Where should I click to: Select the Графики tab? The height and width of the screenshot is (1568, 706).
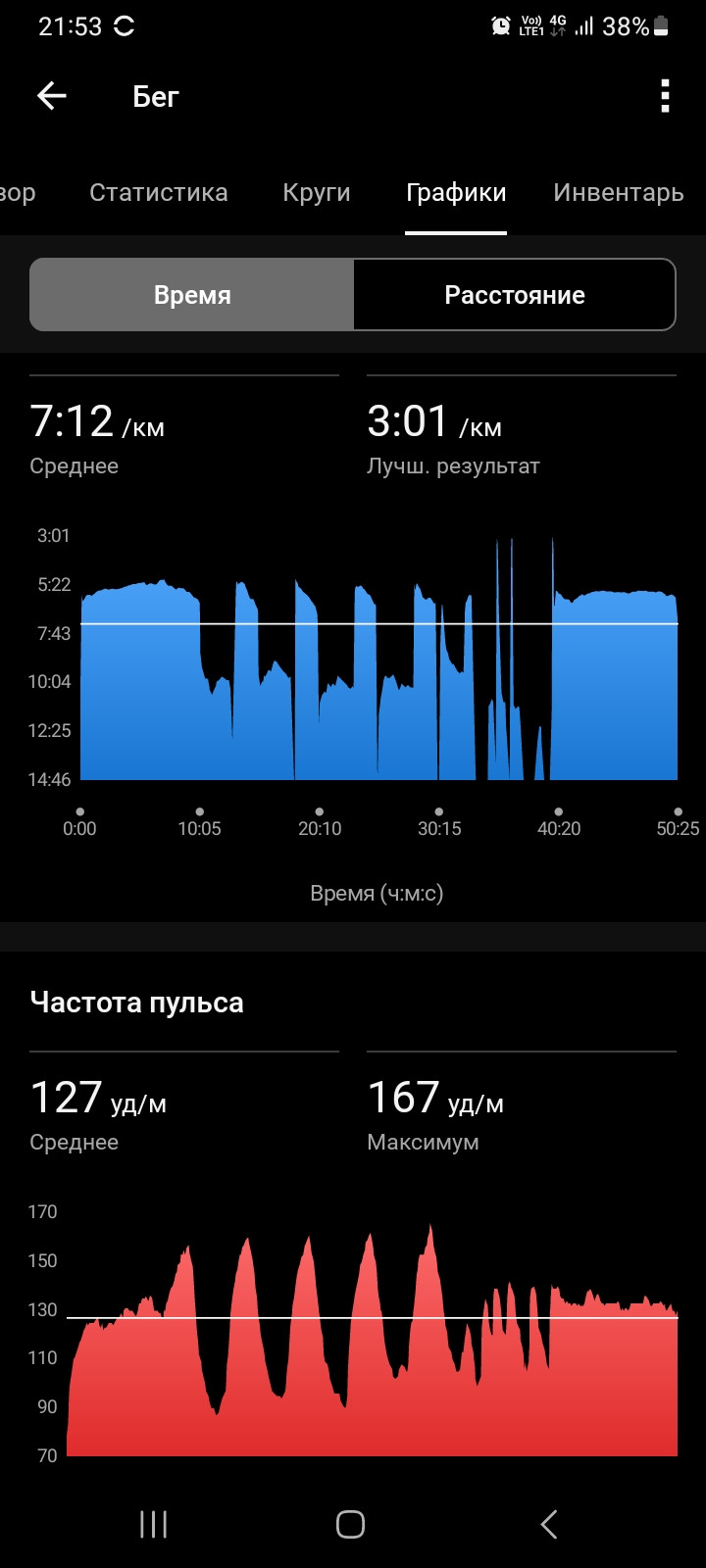tap(456, 193)
